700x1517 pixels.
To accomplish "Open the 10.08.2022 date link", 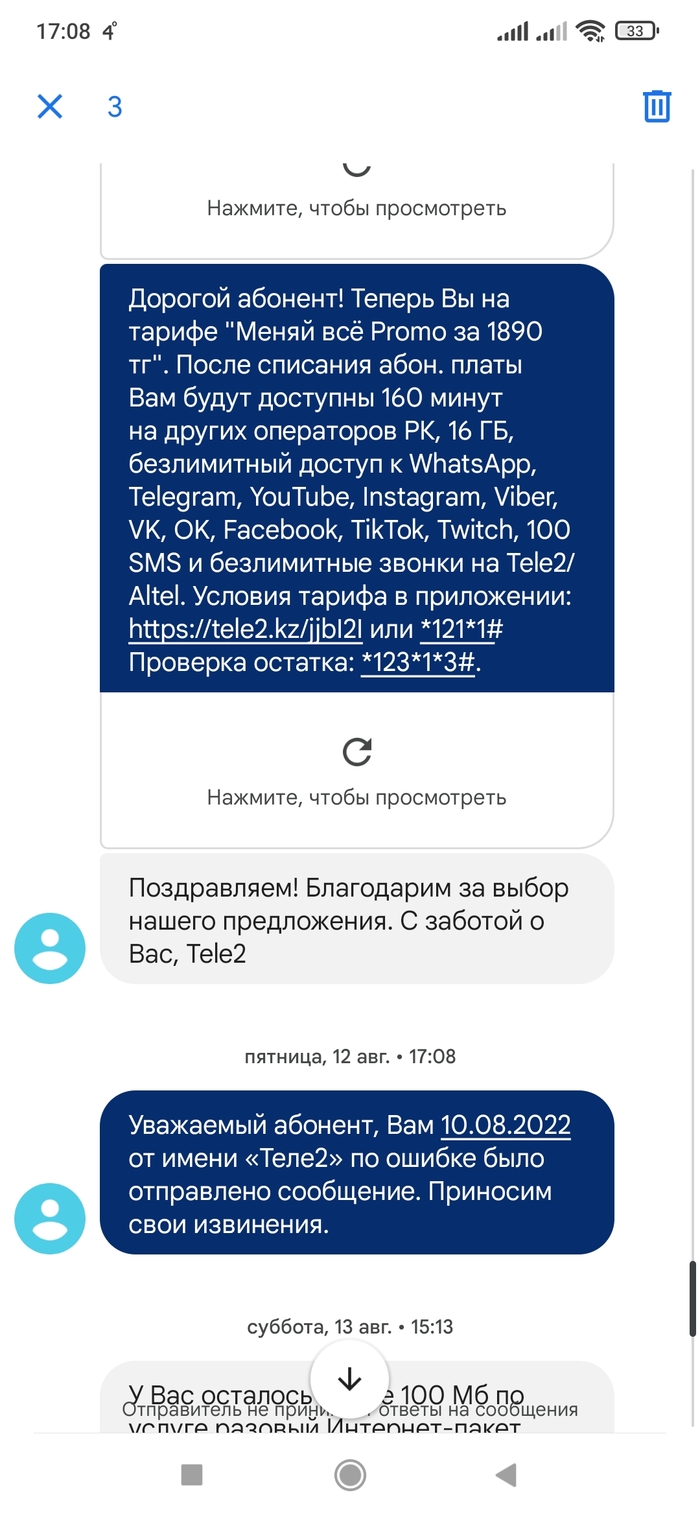I will 505,1125.
